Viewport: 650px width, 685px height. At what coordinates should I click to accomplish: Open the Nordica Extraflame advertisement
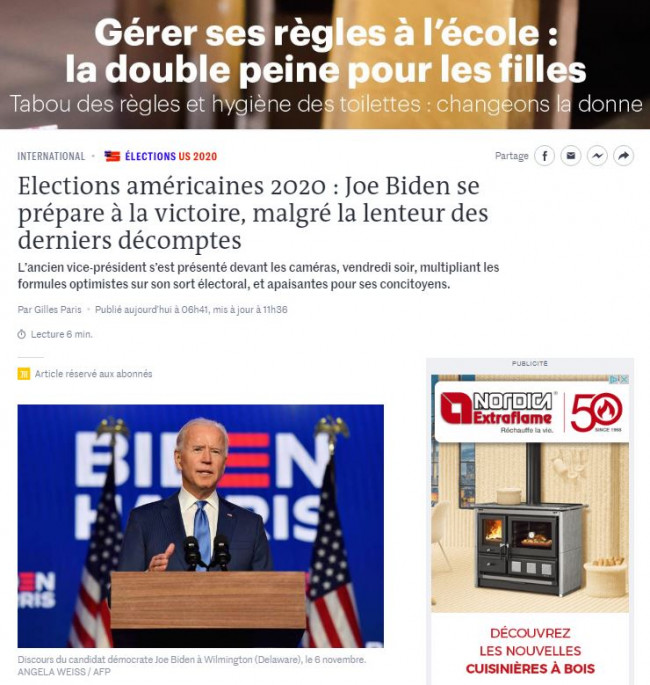coord(529,520)
